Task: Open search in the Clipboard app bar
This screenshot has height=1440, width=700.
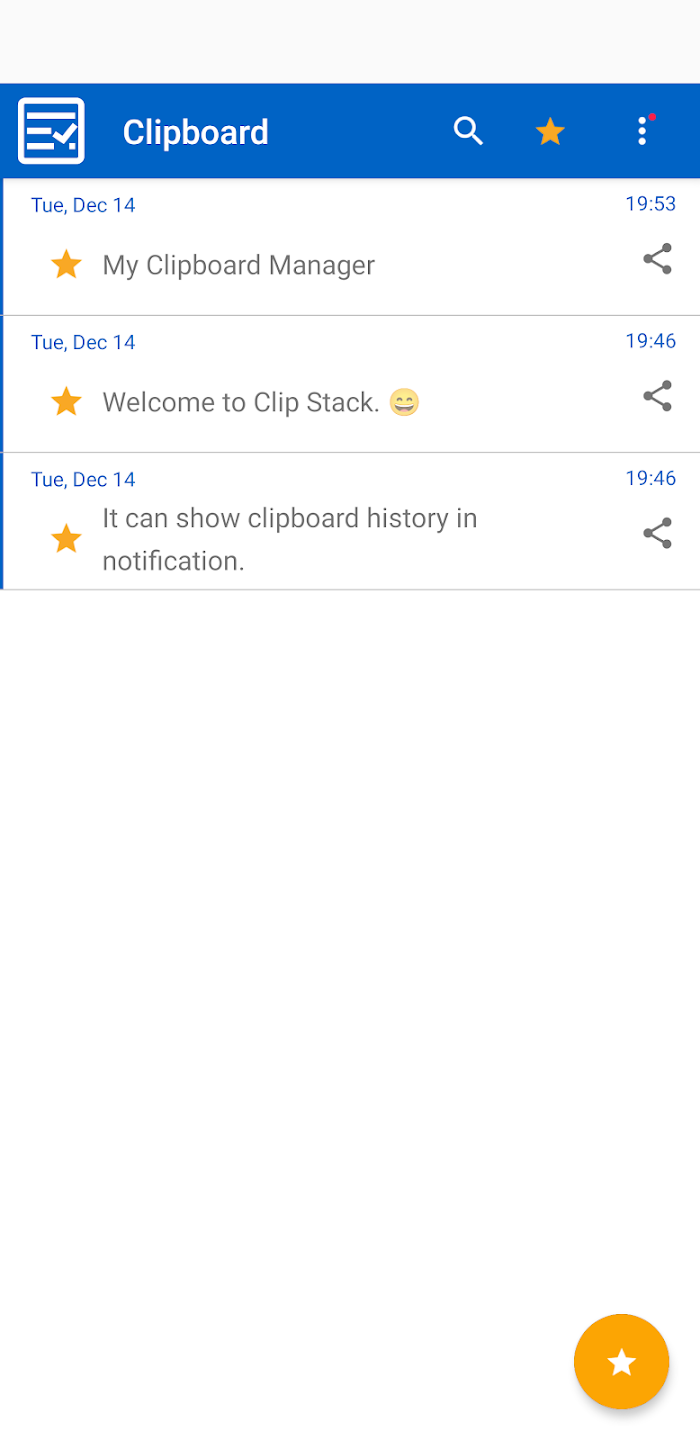Action: pyautogui.click(x=468, y=131)
